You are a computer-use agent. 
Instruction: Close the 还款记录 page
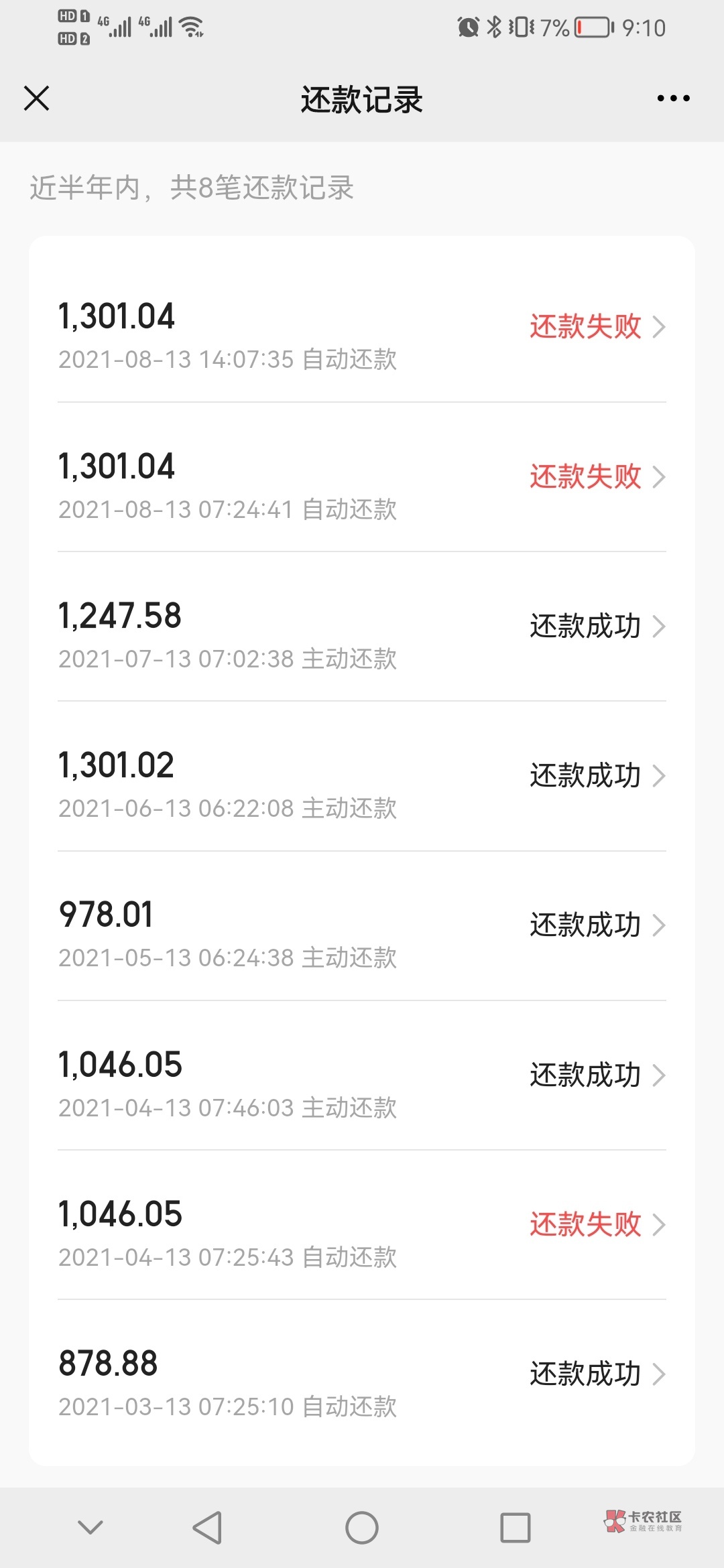tap(37, 99)
